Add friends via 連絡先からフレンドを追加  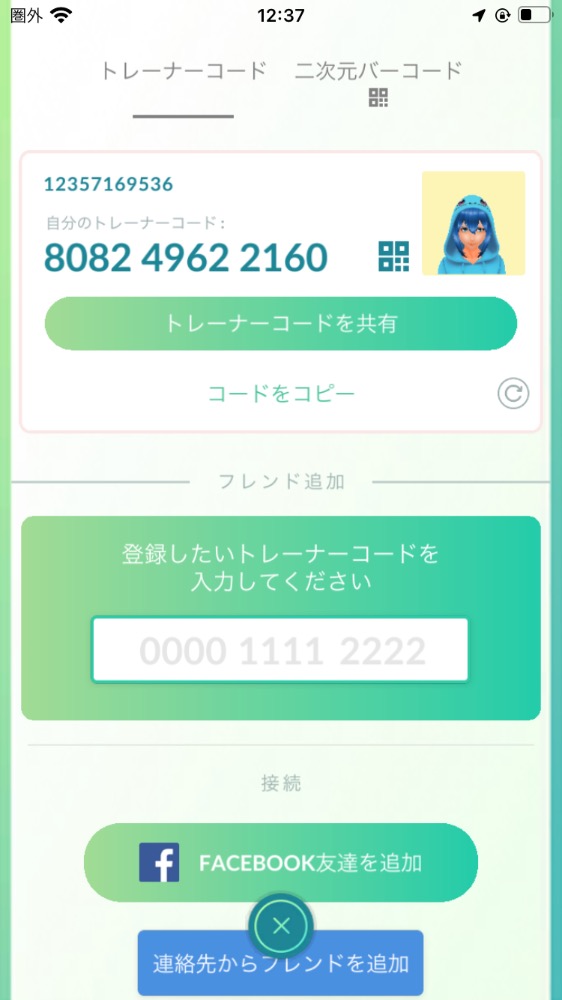pyautogui.click(x=281, y=964)
